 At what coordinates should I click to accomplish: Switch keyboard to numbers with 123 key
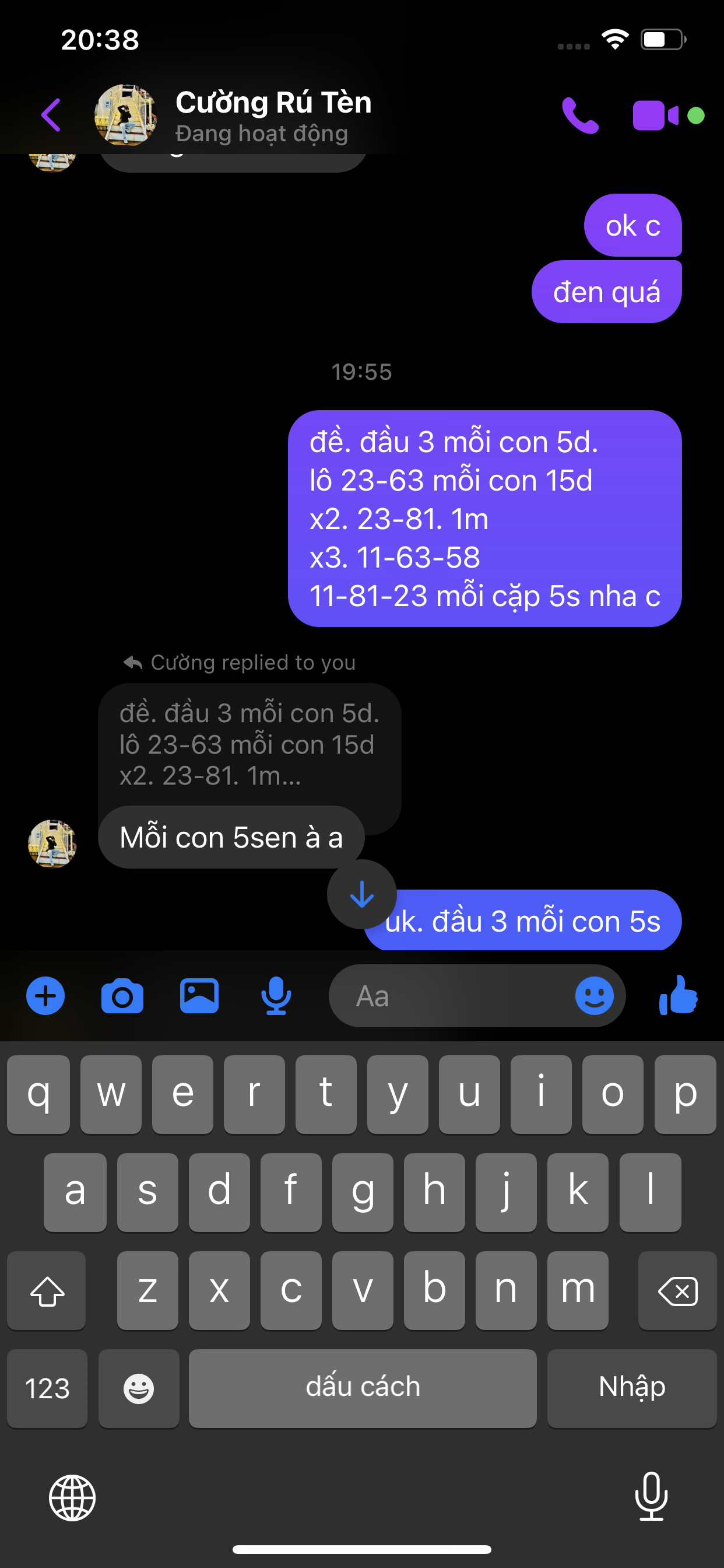coord(47,1388)
